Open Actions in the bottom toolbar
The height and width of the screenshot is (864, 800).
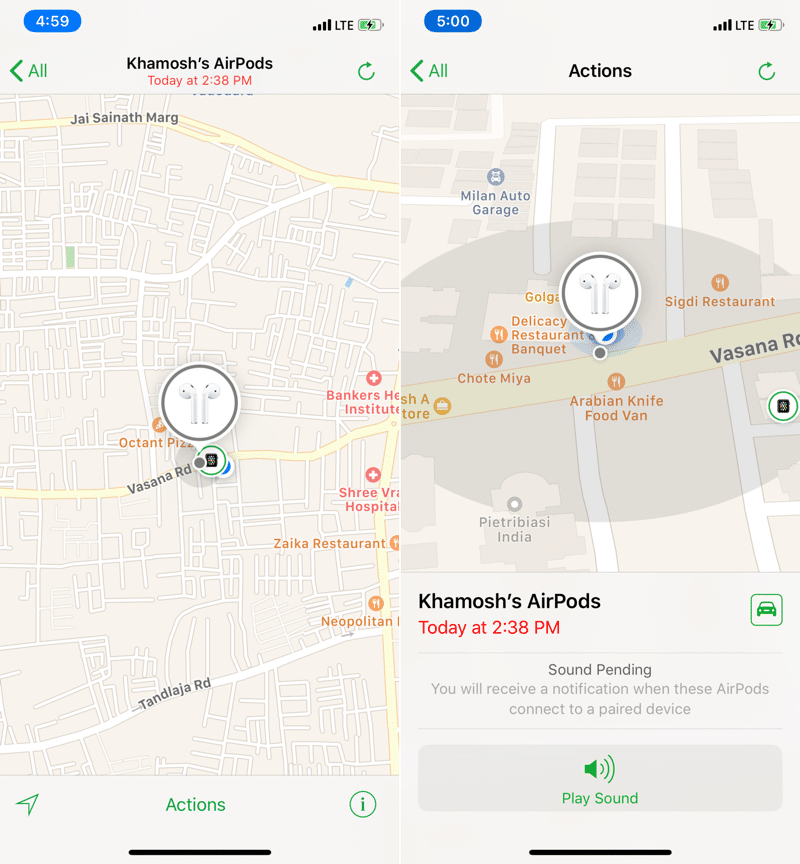pos(195,805)
